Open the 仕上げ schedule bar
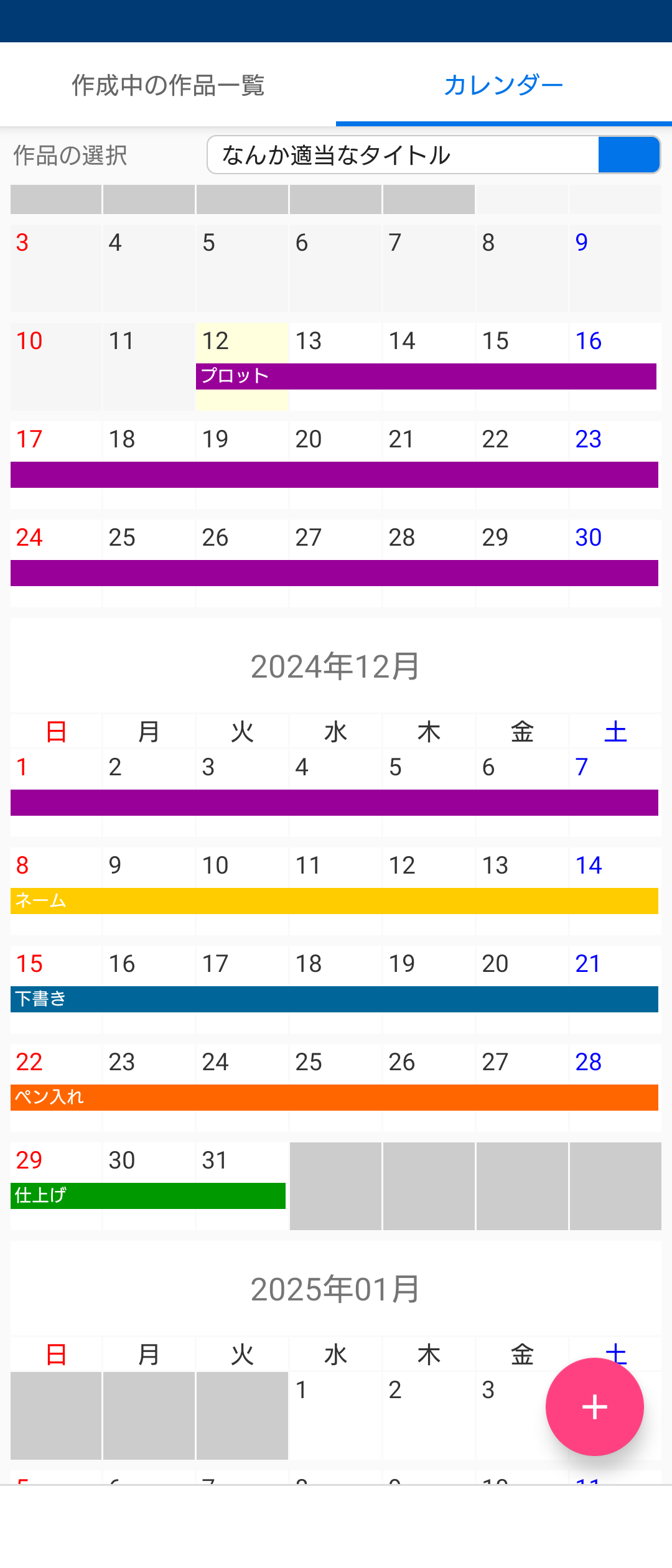 click(x=148, y=1196)
